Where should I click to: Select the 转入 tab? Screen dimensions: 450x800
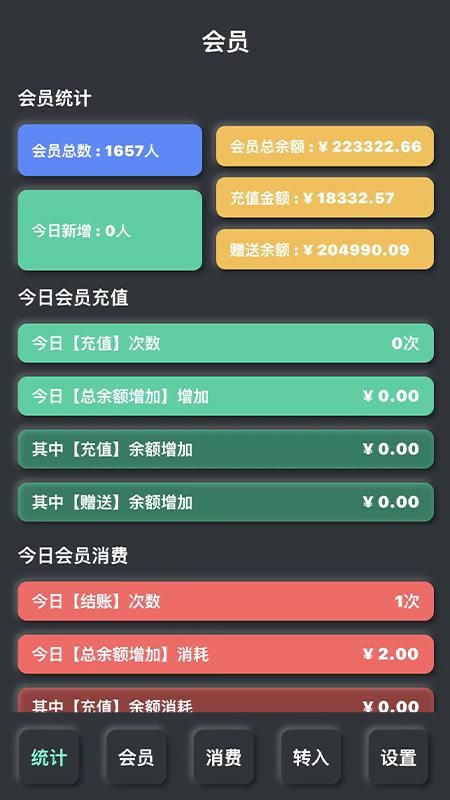[311, 757]
